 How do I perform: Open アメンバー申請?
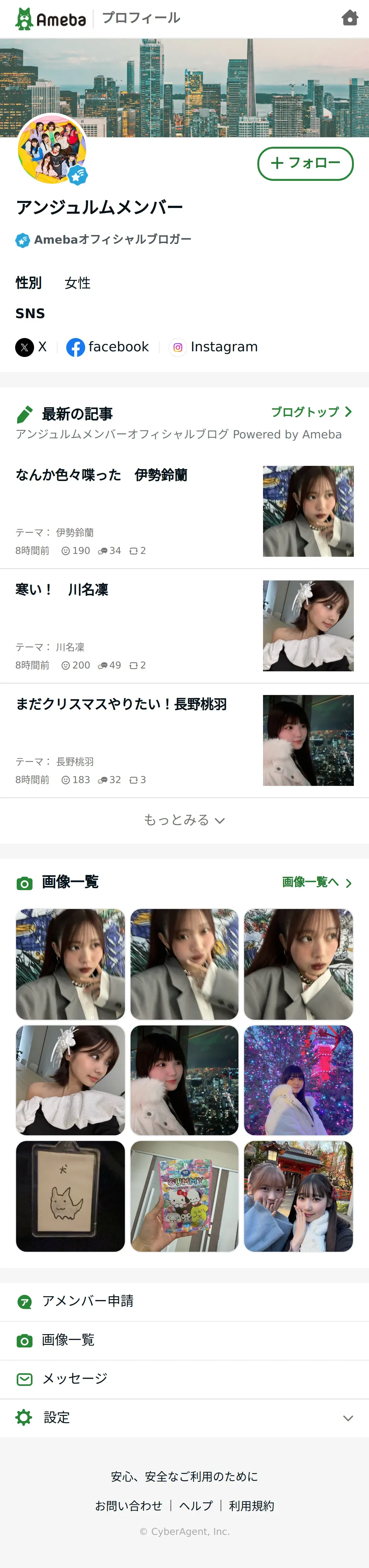point(184,1301)
